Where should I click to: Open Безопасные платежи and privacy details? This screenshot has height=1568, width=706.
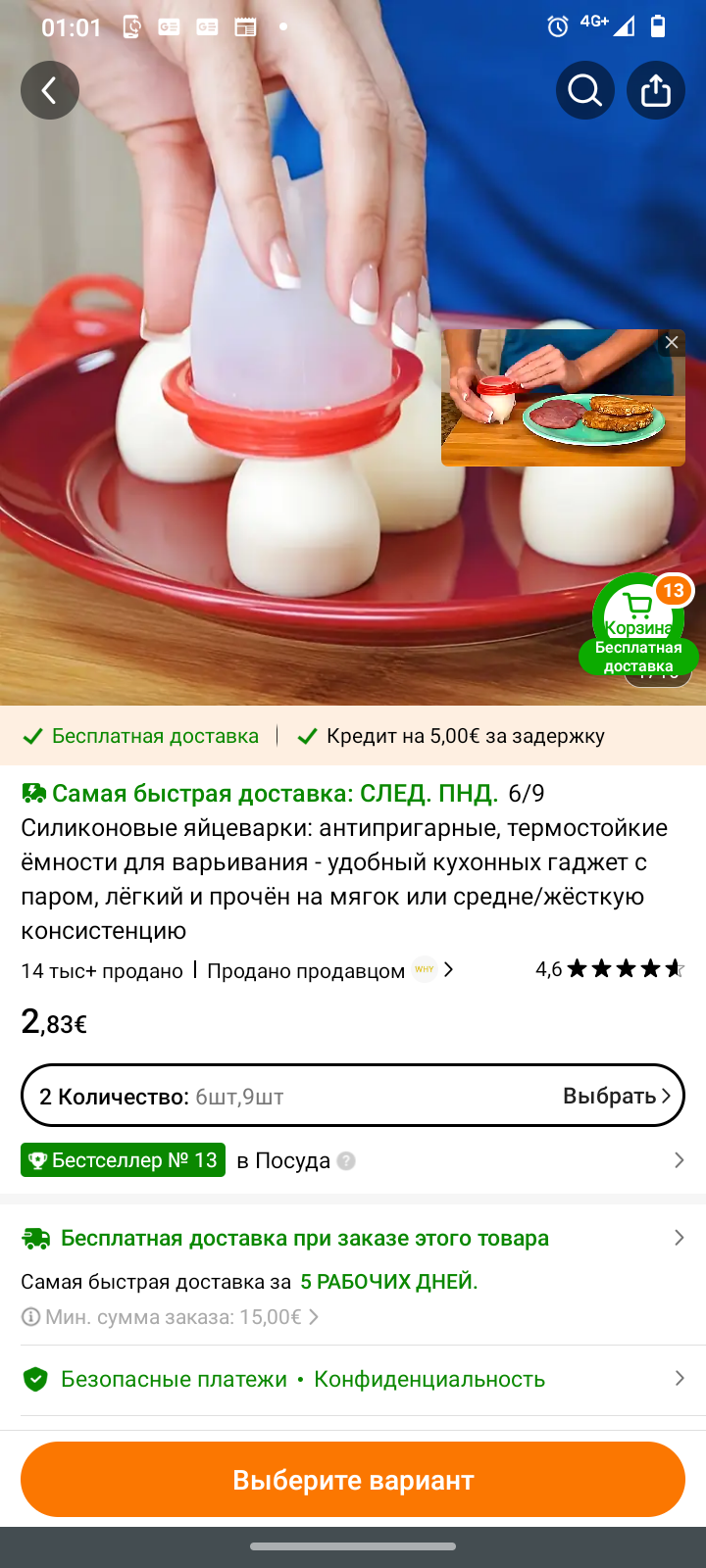click(353, 1379)
